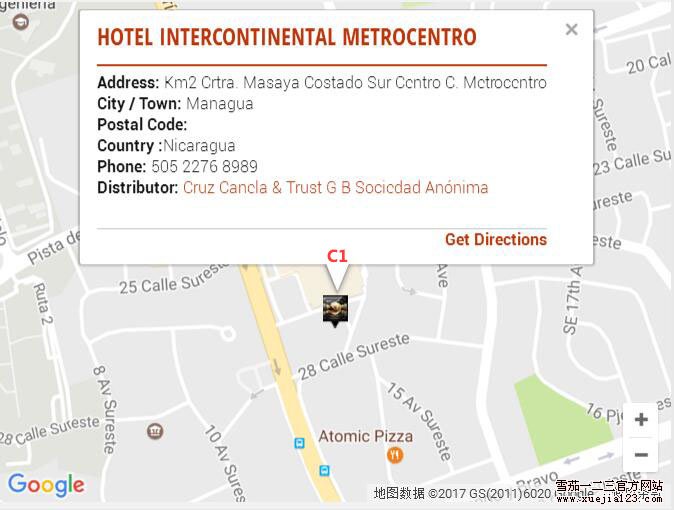Select the C1 hotel map marker
The height and width of the screenshot is (510, 674).
[x=335, y=310]
